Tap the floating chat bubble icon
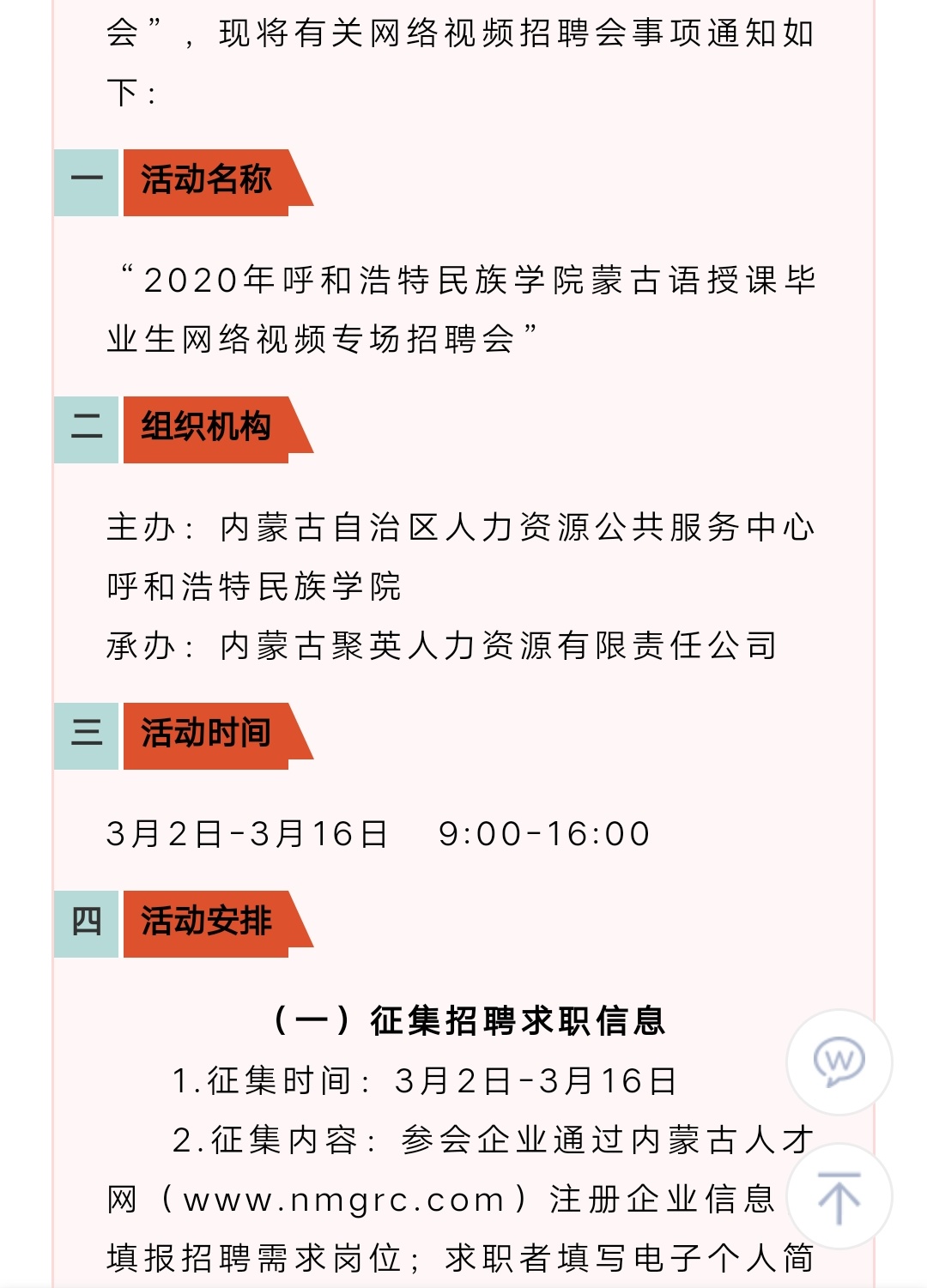Image resolution: width=927 pixels, height=1288 pixels. pos(839,1061)
